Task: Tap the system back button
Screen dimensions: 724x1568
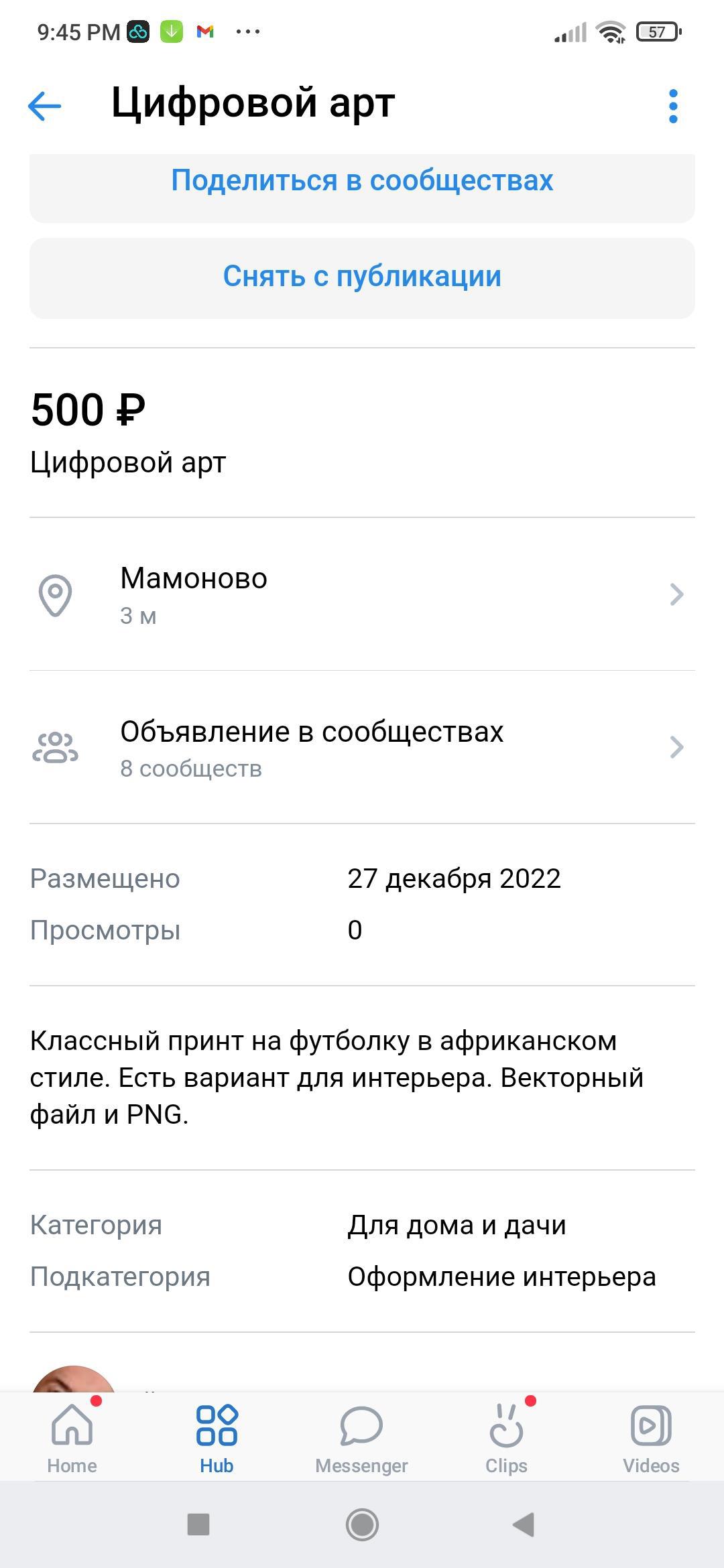Action: (524, 1524)
